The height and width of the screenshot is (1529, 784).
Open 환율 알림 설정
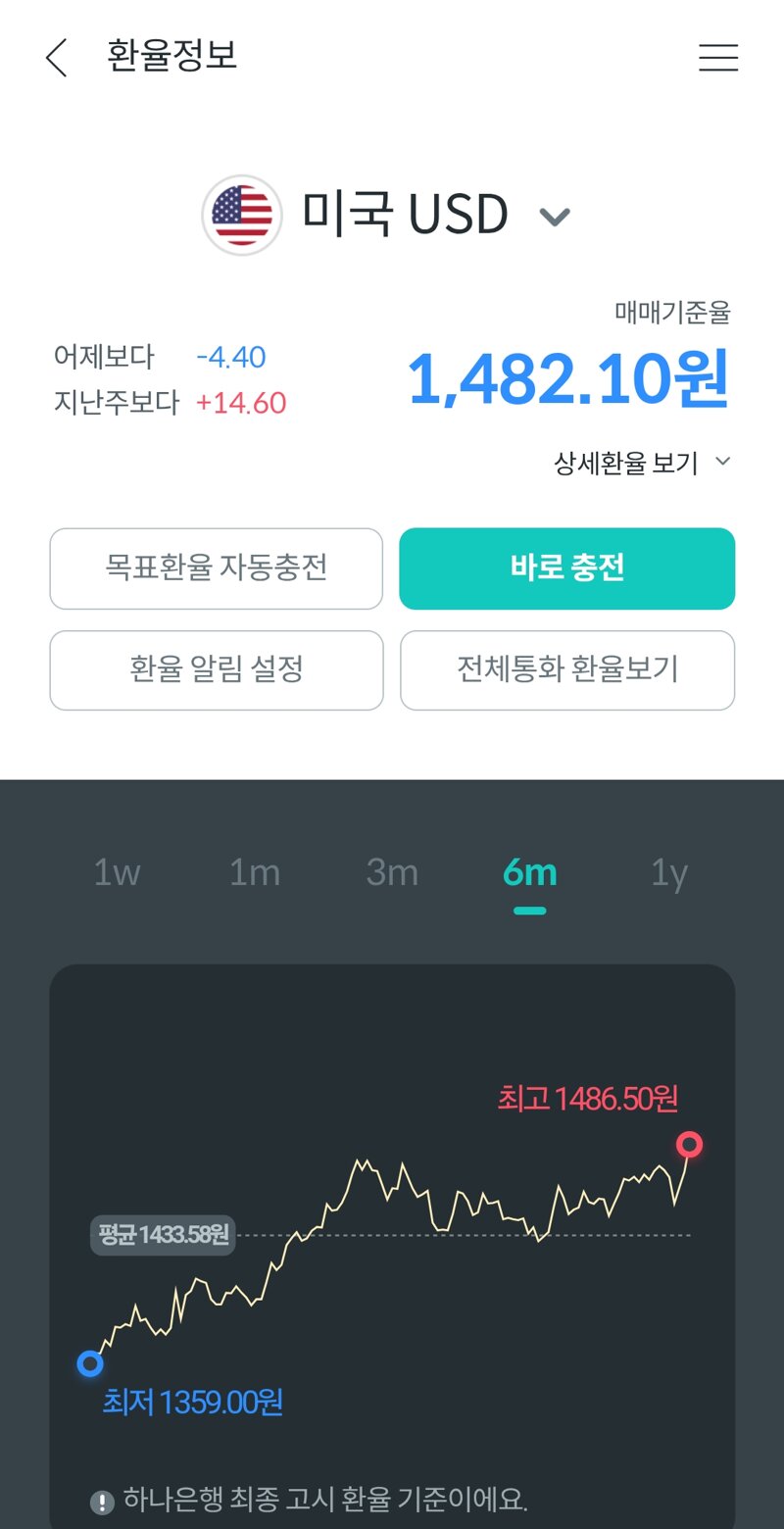click(x=217, y=670)
